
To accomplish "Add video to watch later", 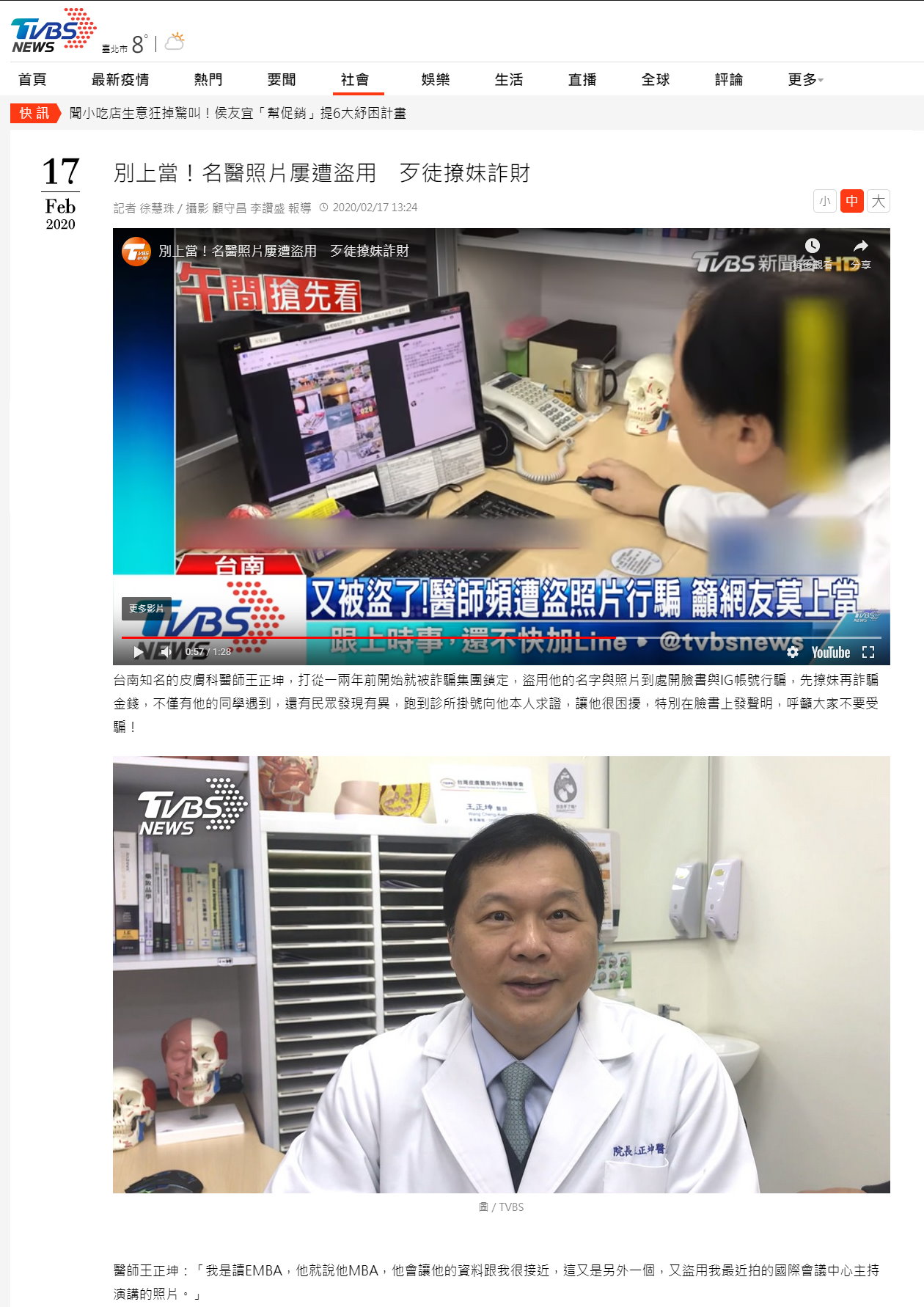I will [x=812, y=246].
